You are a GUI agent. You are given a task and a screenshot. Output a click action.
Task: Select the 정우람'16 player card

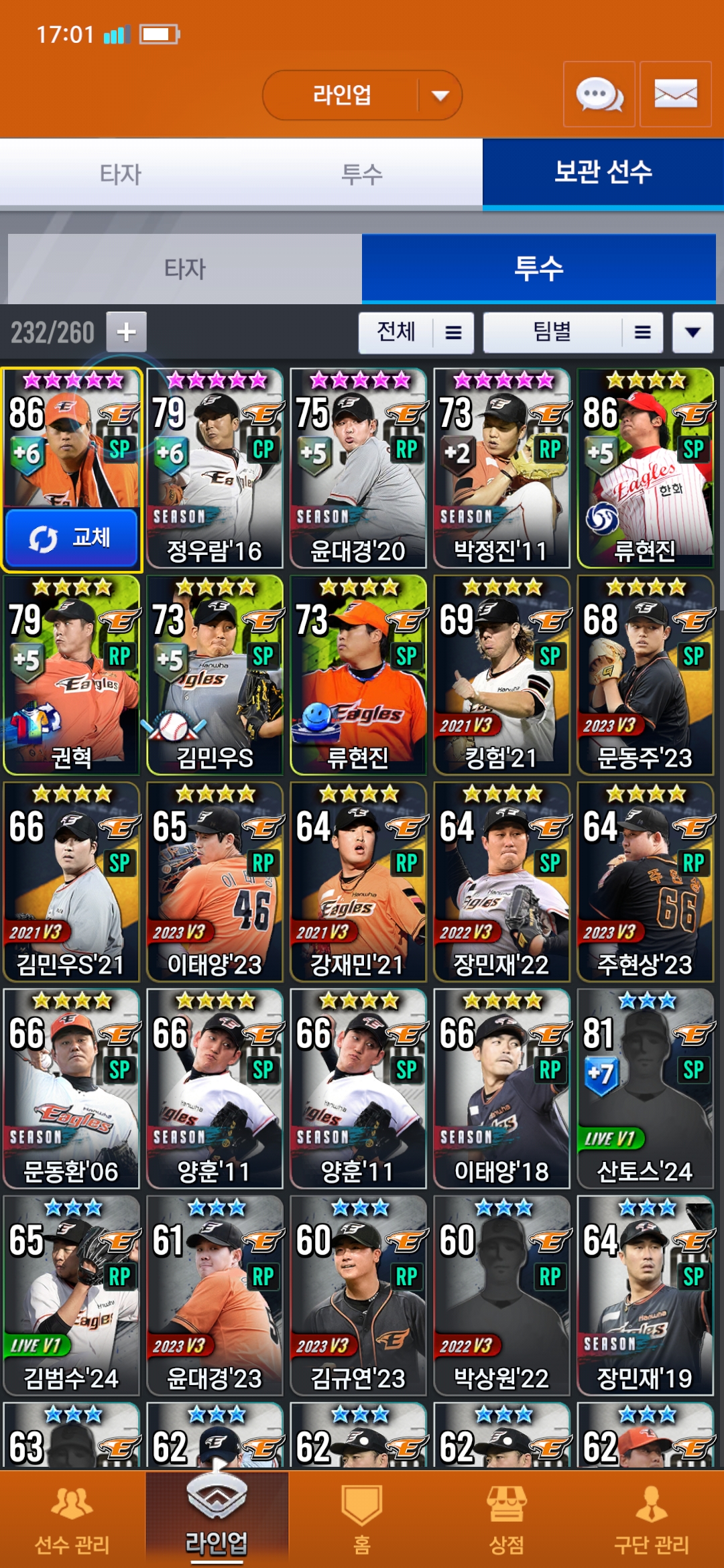(215, 468)
